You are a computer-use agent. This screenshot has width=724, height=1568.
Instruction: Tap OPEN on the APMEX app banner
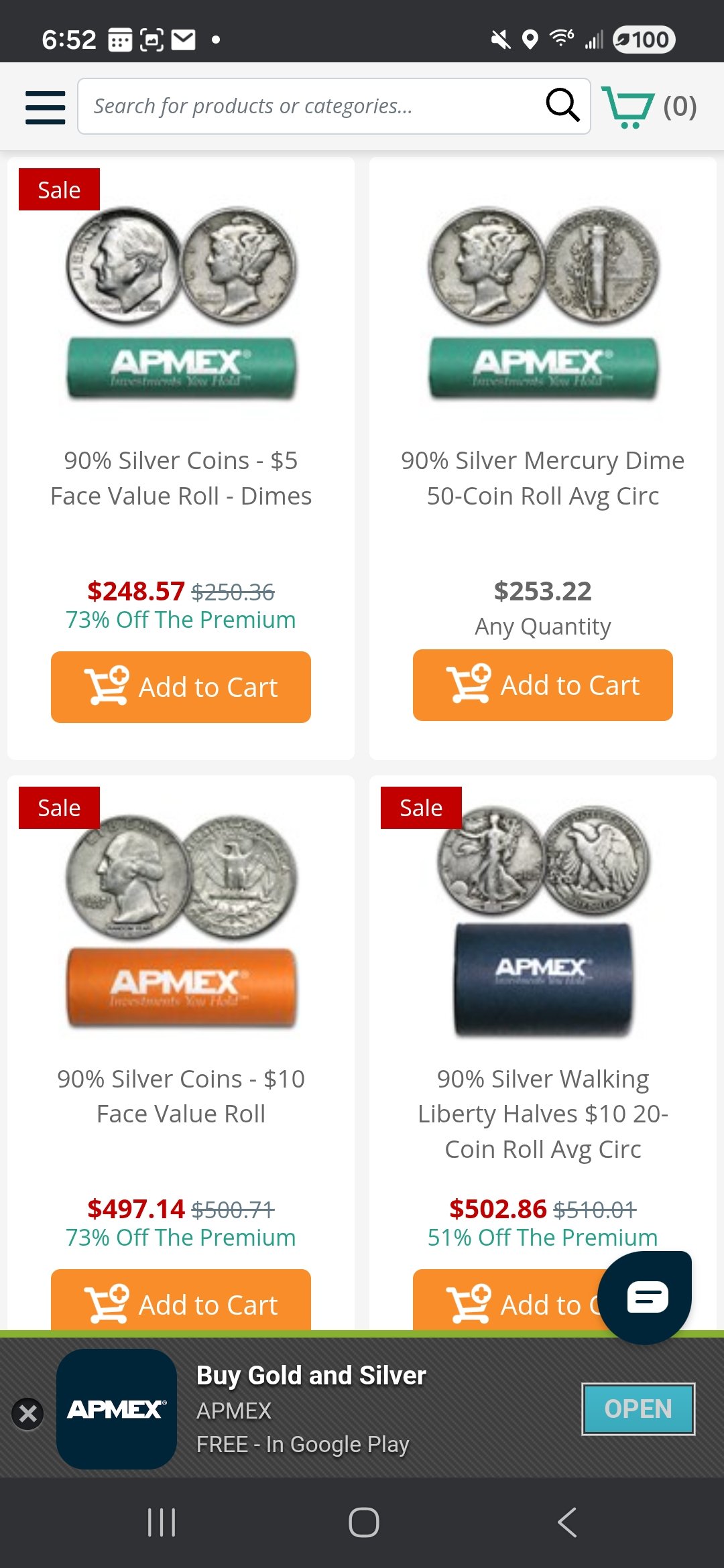tap(638, 1409)
